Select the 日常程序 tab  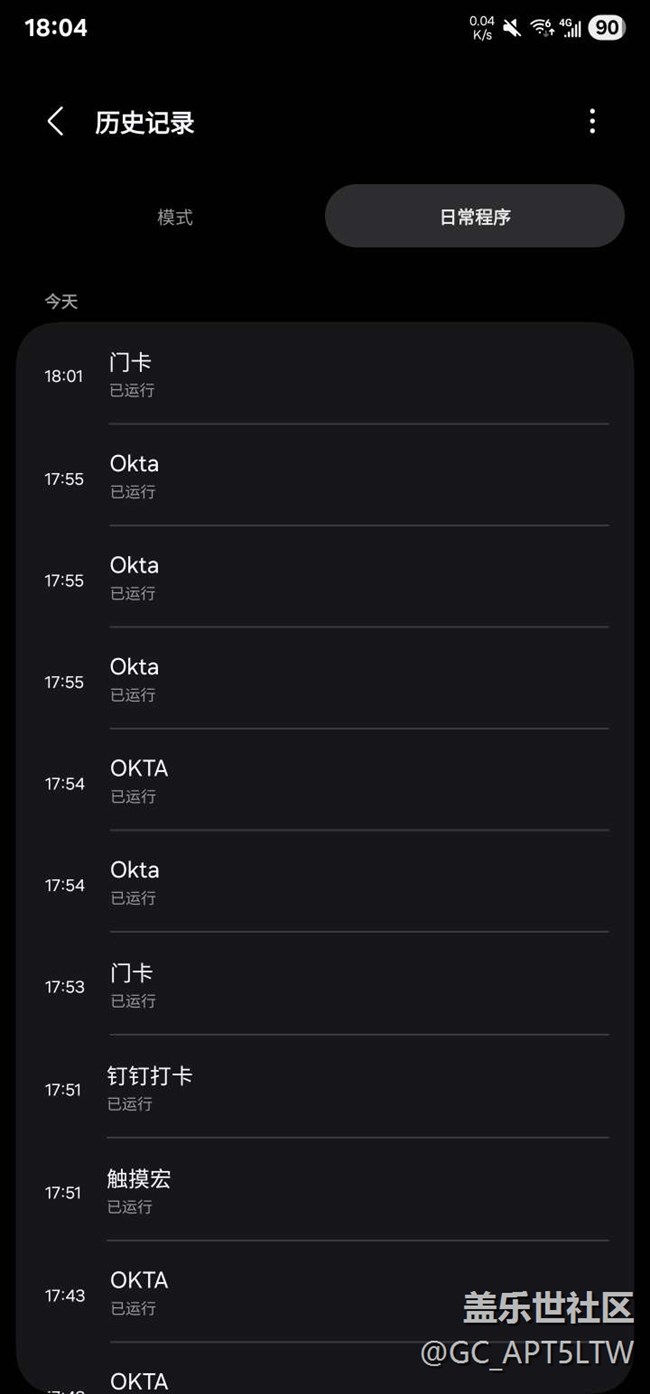tap(475, 216)
